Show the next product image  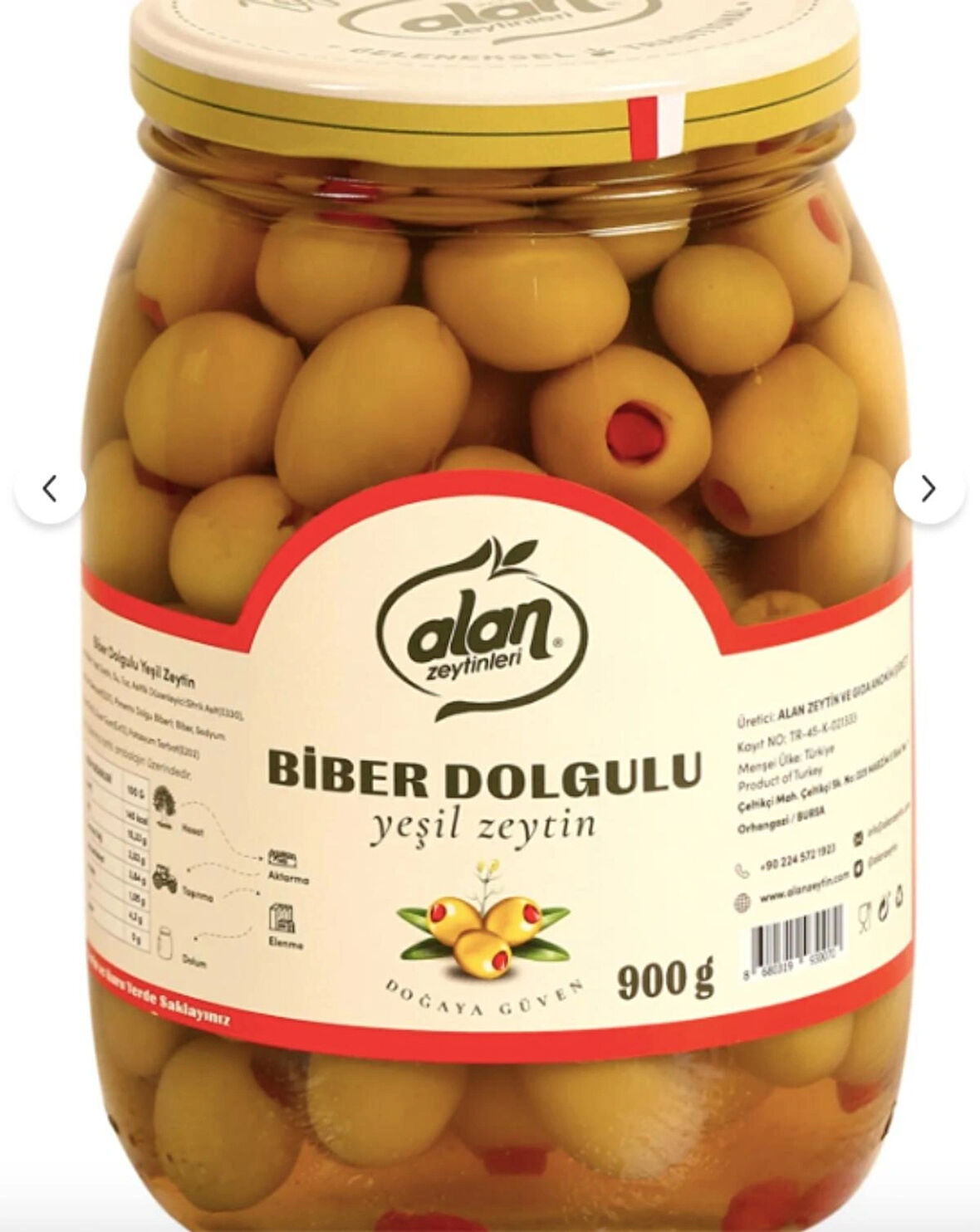[x=929, y=489]
